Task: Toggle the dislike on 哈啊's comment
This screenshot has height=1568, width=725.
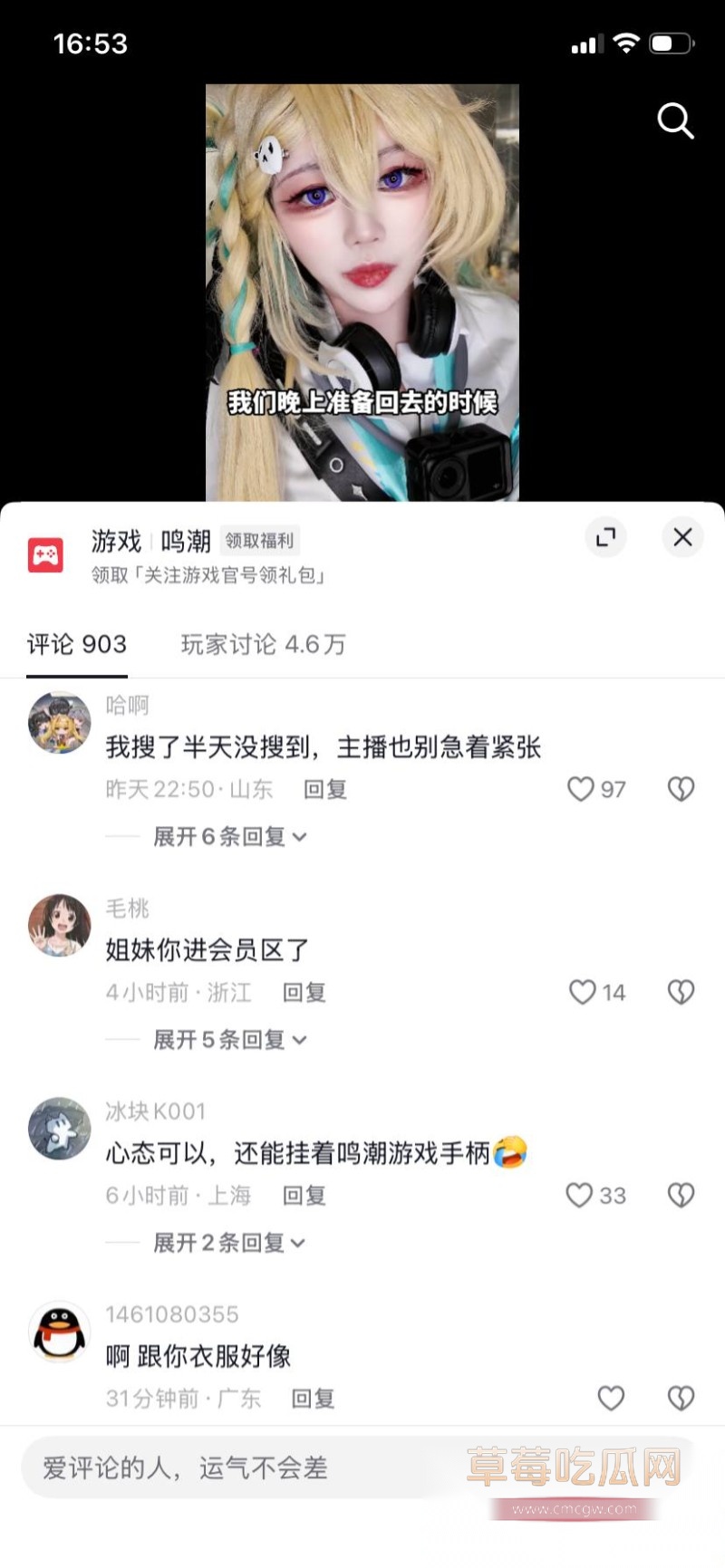Action: click(x=681, y=788)
